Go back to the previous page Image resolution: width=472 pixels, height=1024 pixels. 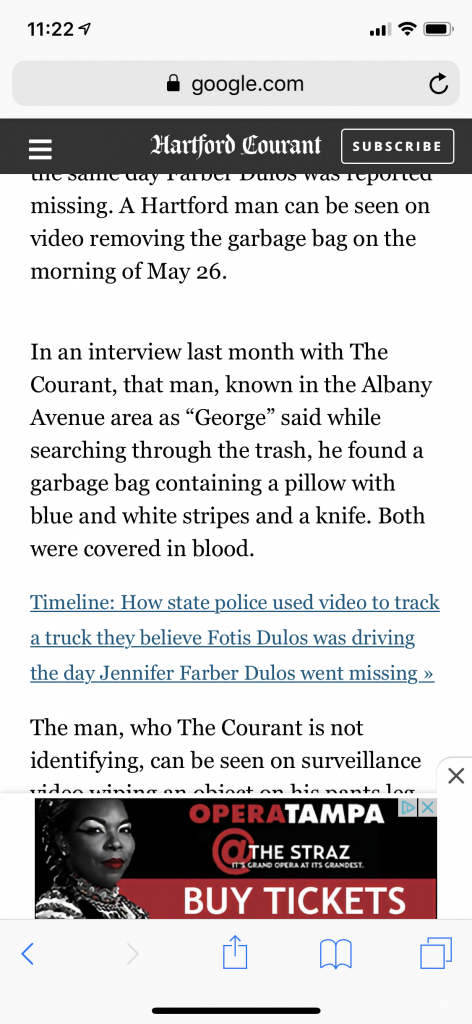click(x=27, y=954)
